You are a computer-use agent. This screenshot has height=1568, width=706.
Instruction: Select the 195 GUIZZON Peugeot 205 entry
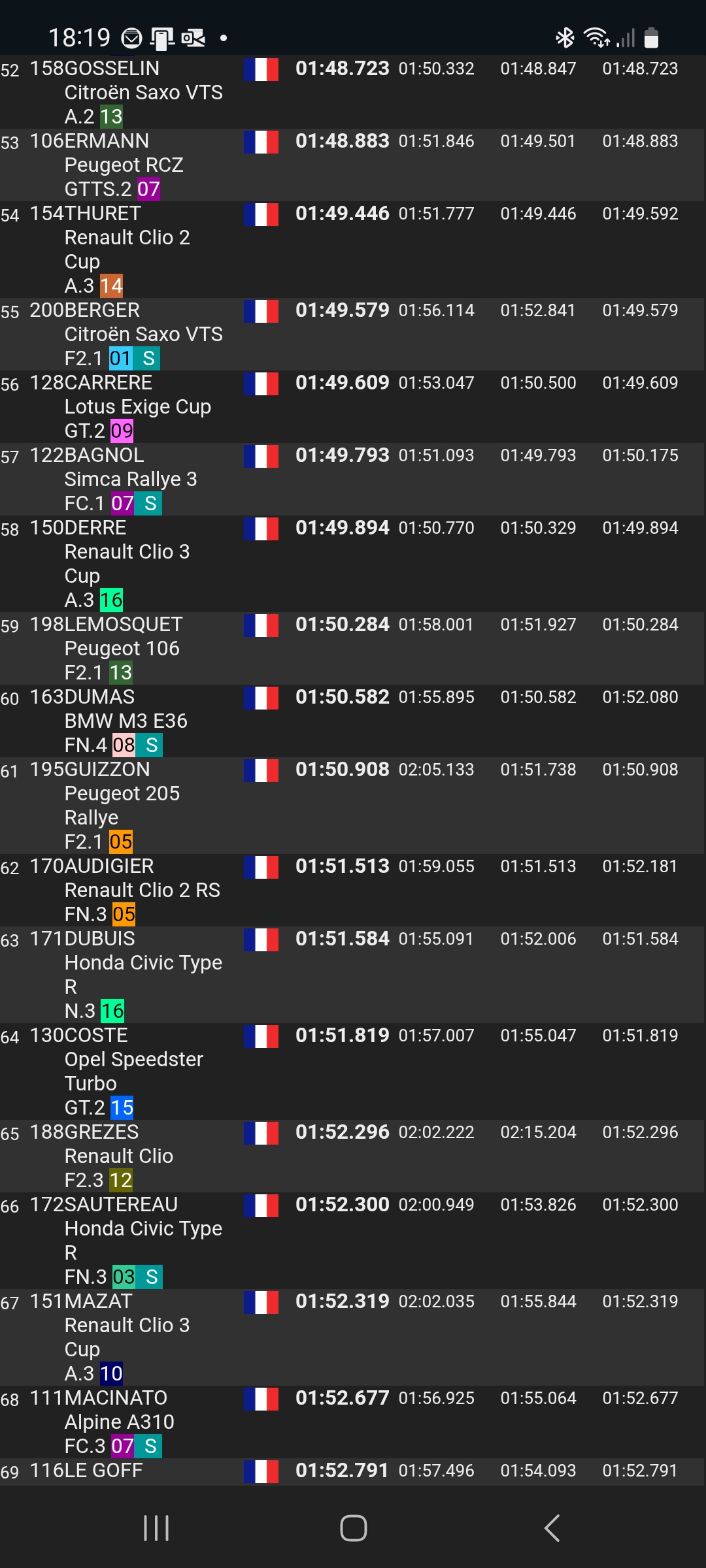point(353,805)
